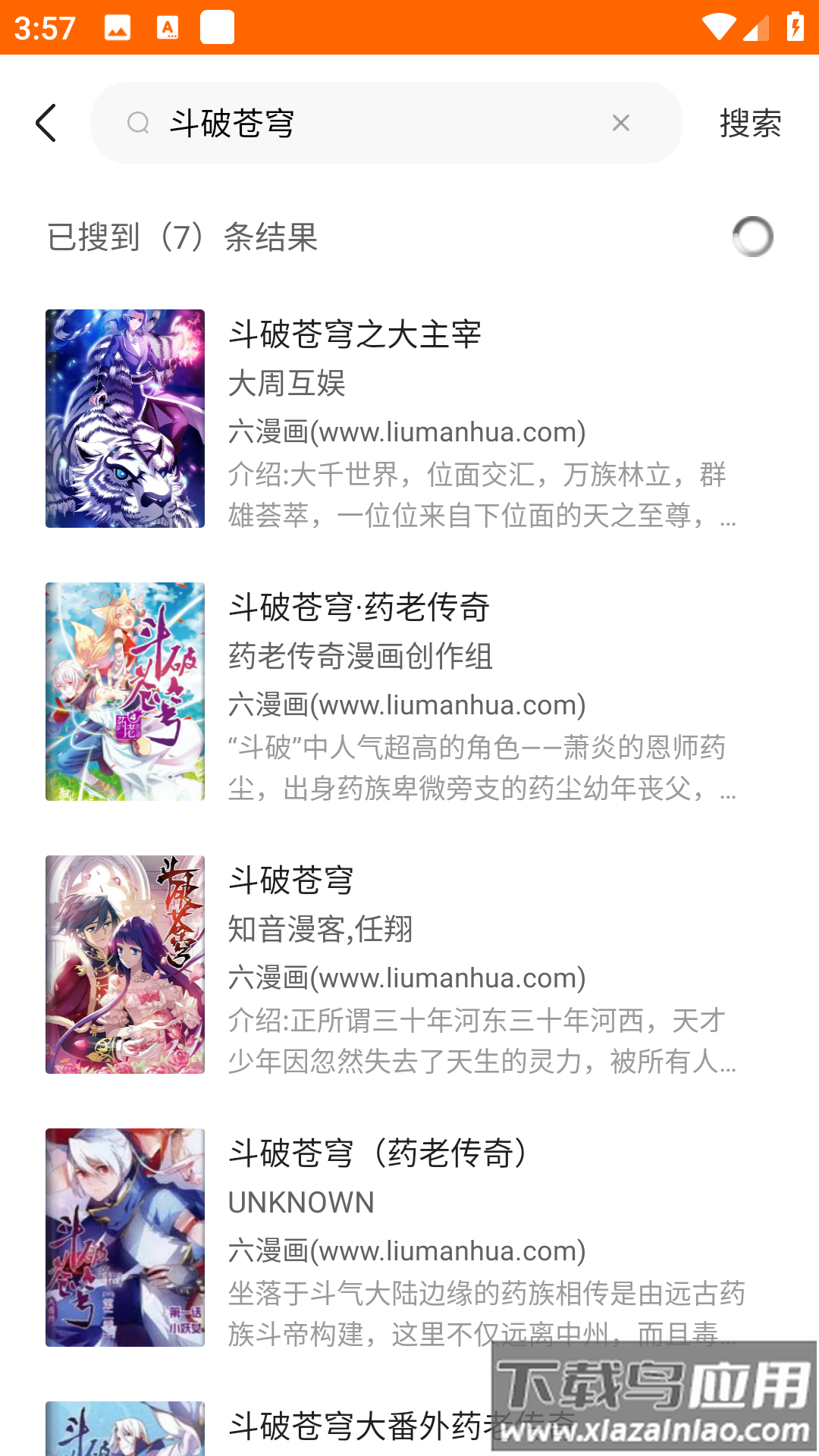Image resolution: width=819 pixels, height=1456 pixels.
Task: Click liumanhua.com source link of first result
Action: coord(407,431)
